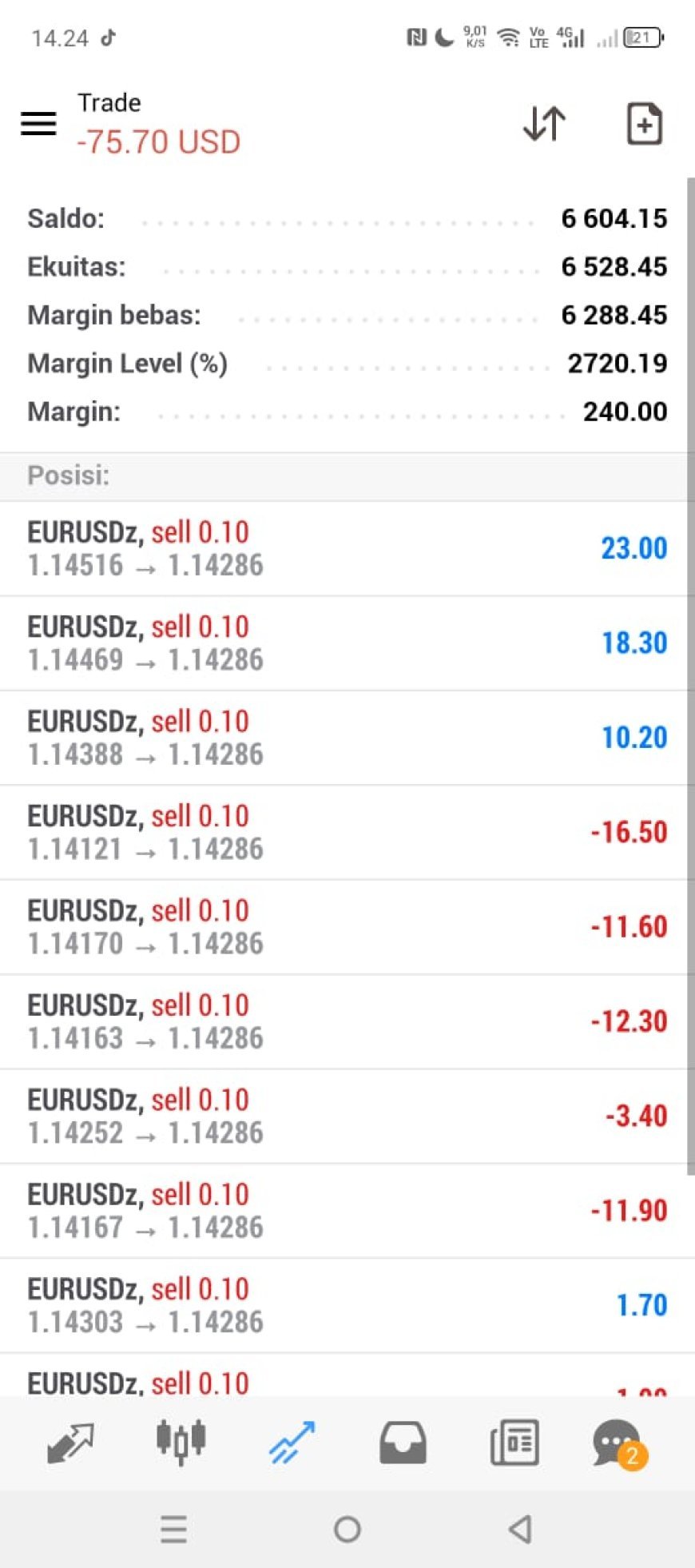This screenshot has width=695, height=1568.
Task: Open the History inbox tab
Action: [403, 1443]
